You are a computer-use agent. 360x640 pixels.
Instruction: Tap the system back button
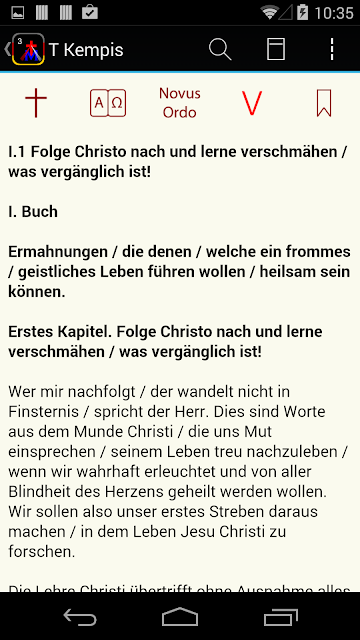(x=80, y=617)
